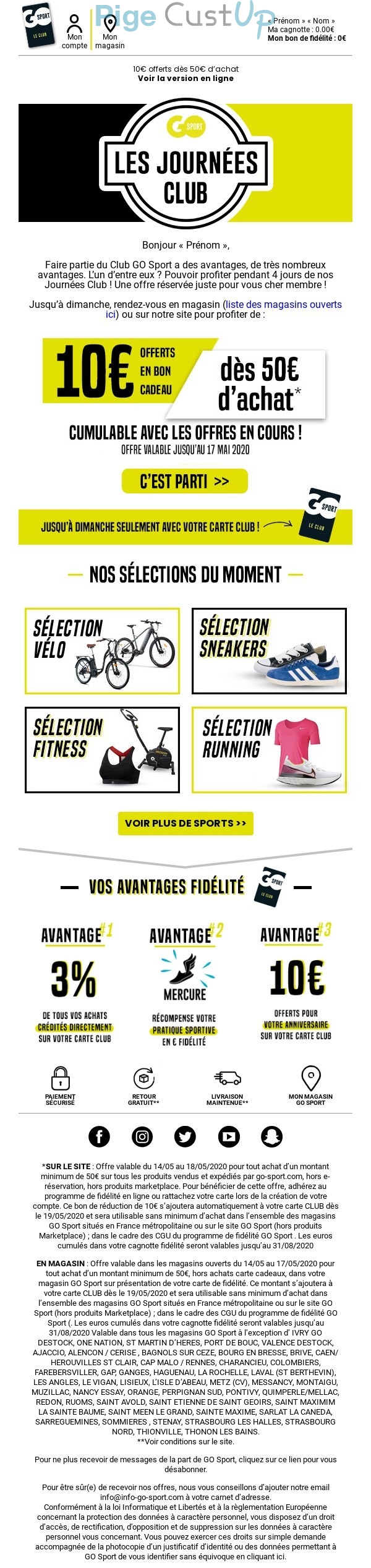The image size is (371, 1568).
Task: Open the list of open stores link
Action: (283, 304)
